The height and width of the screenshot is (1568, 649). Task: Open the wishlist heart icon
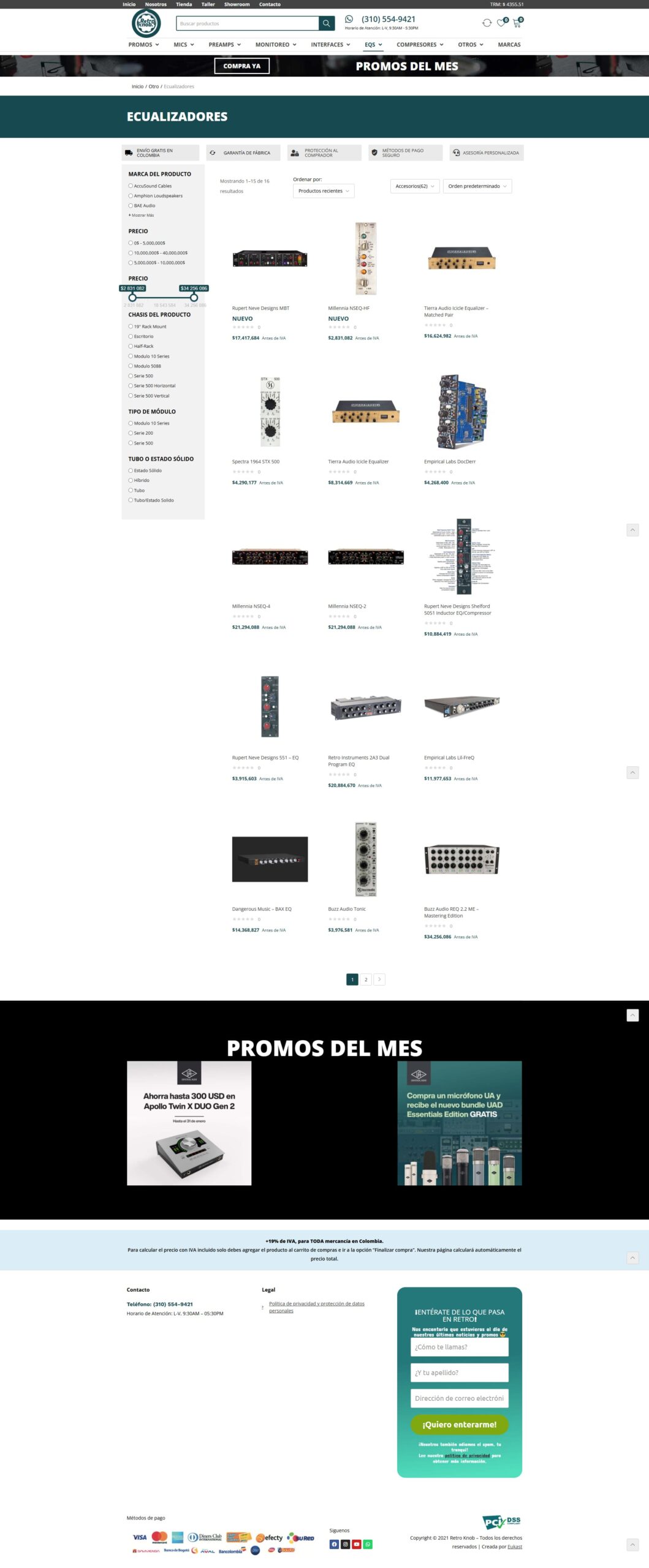coord(501,23)
